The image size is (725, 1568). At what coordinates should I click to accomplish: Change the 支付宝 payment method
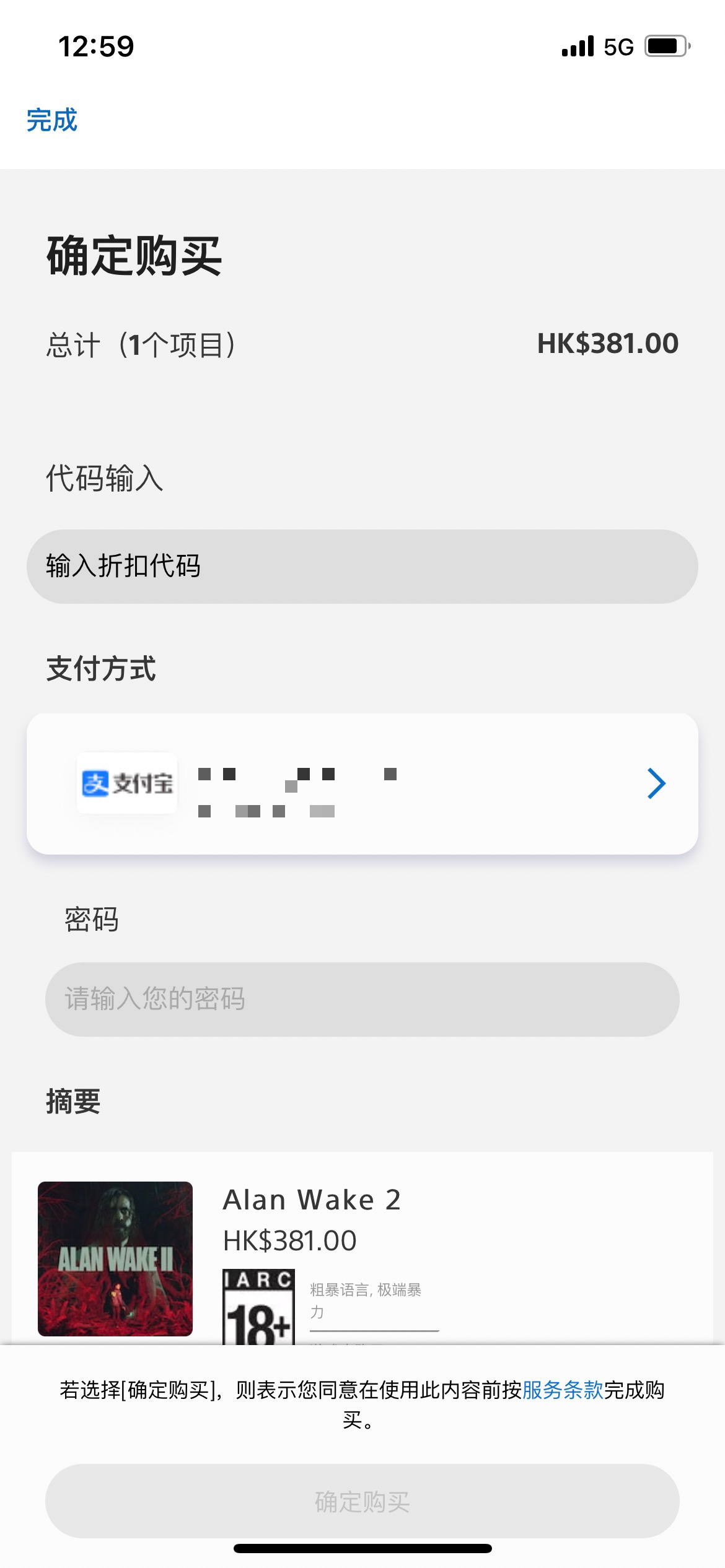coord(362,783)
